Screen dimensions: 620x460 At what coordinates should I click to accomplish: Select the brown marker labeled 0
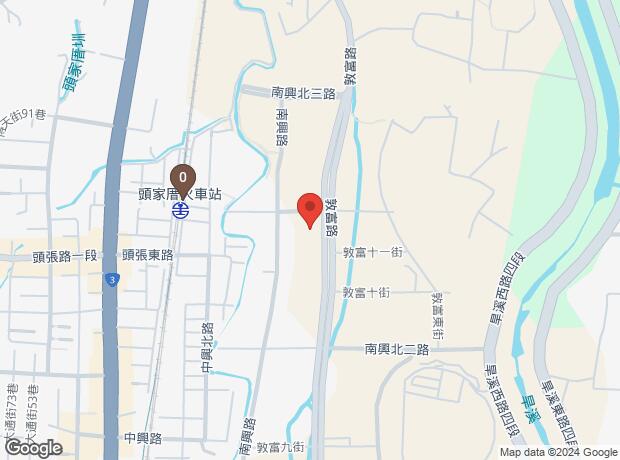click(183, 178)
